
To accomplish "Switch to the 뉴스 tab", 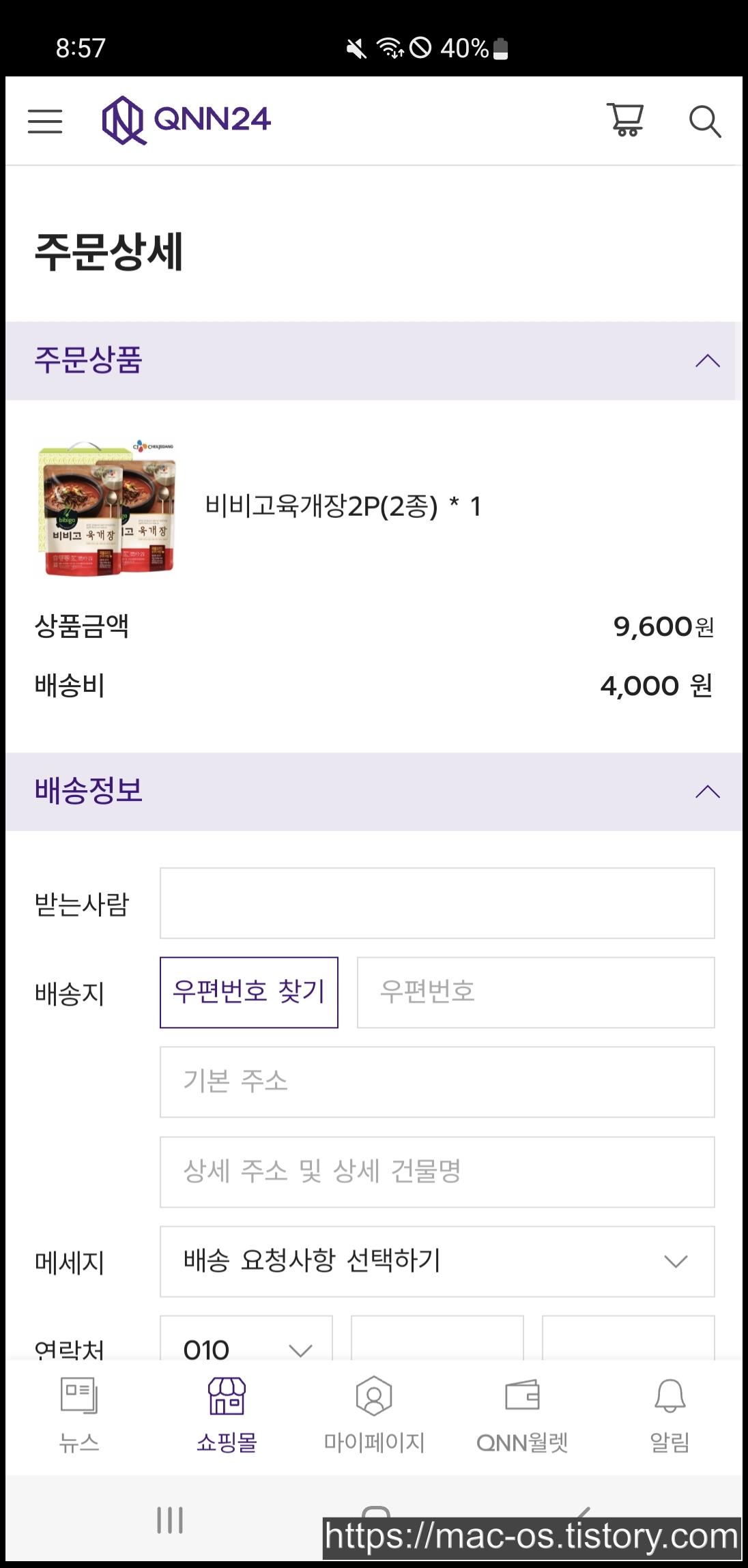I will (79, 1414).
